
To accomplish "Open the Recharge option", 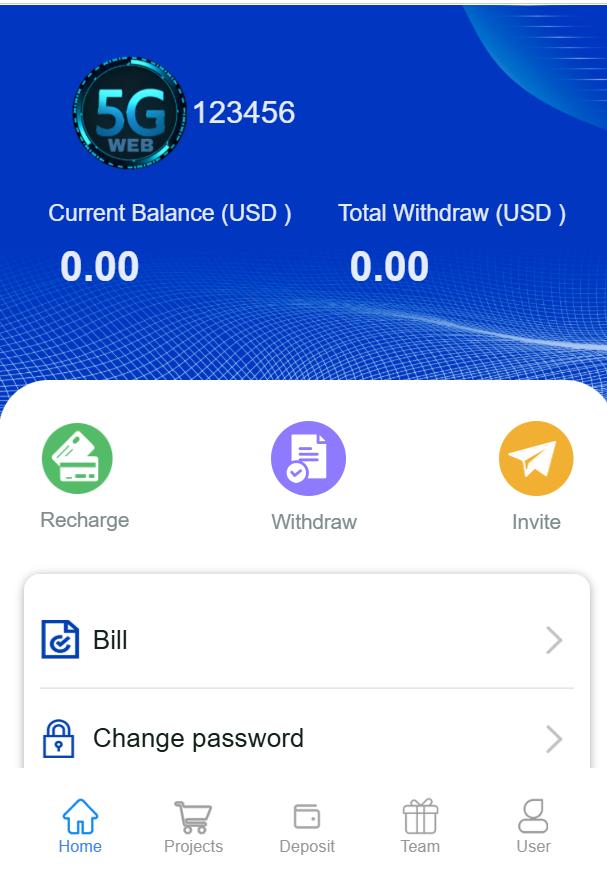I will [x=78, y=459].
